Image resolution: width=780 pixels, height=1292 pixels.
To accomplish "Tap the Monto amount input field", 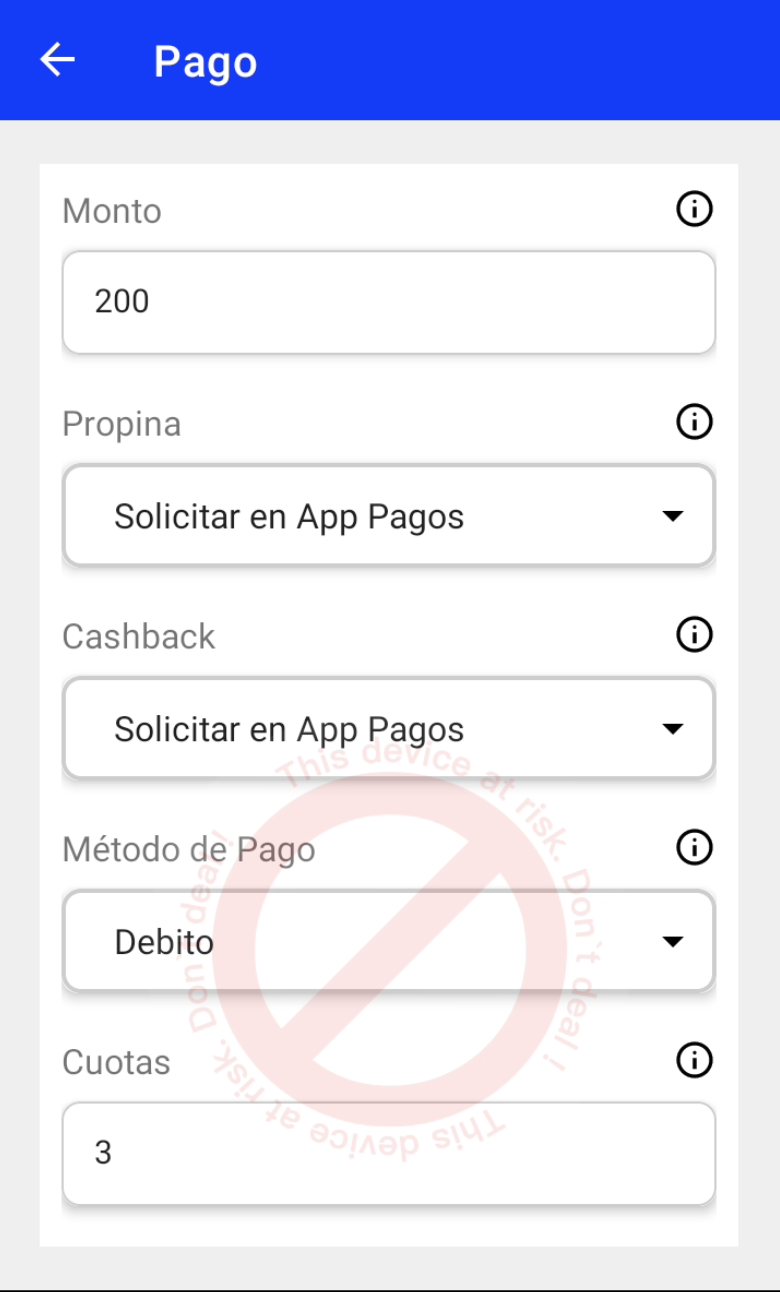I will point(388,302).
